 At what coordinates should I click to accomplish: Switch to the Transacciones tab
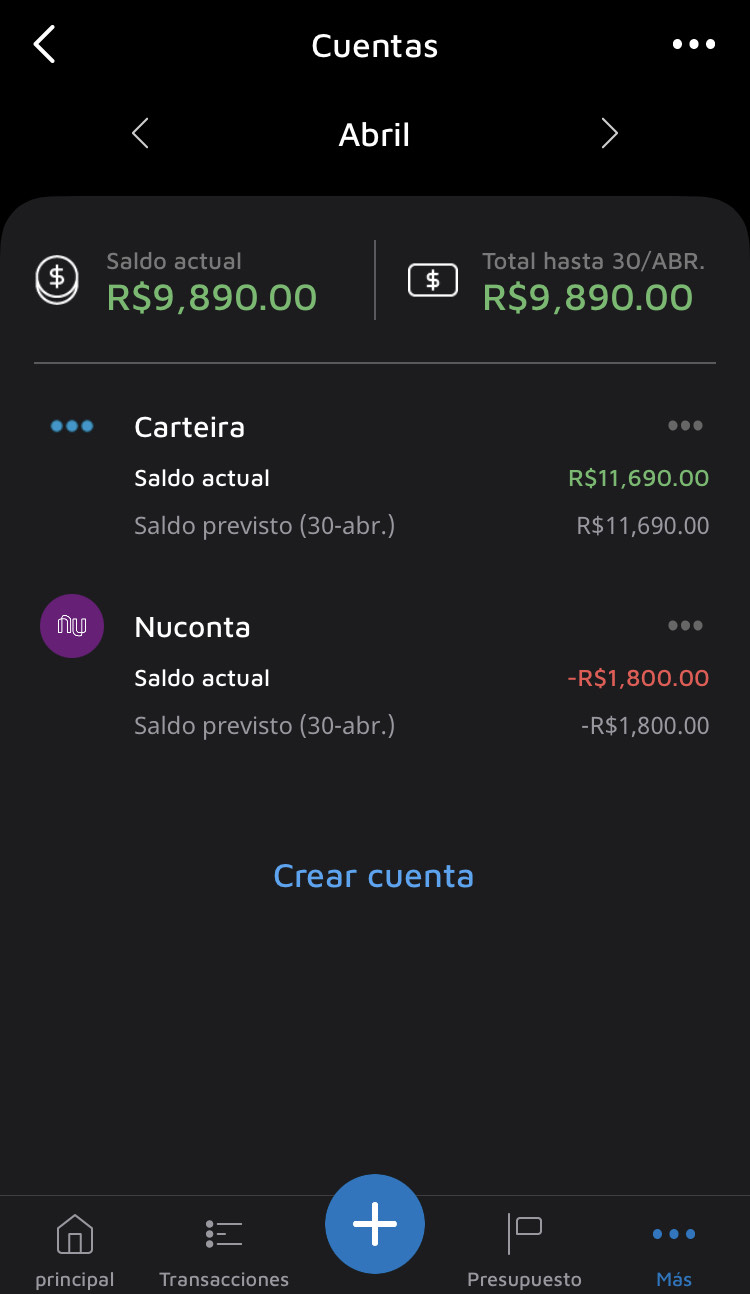[x=224, y=1248]
